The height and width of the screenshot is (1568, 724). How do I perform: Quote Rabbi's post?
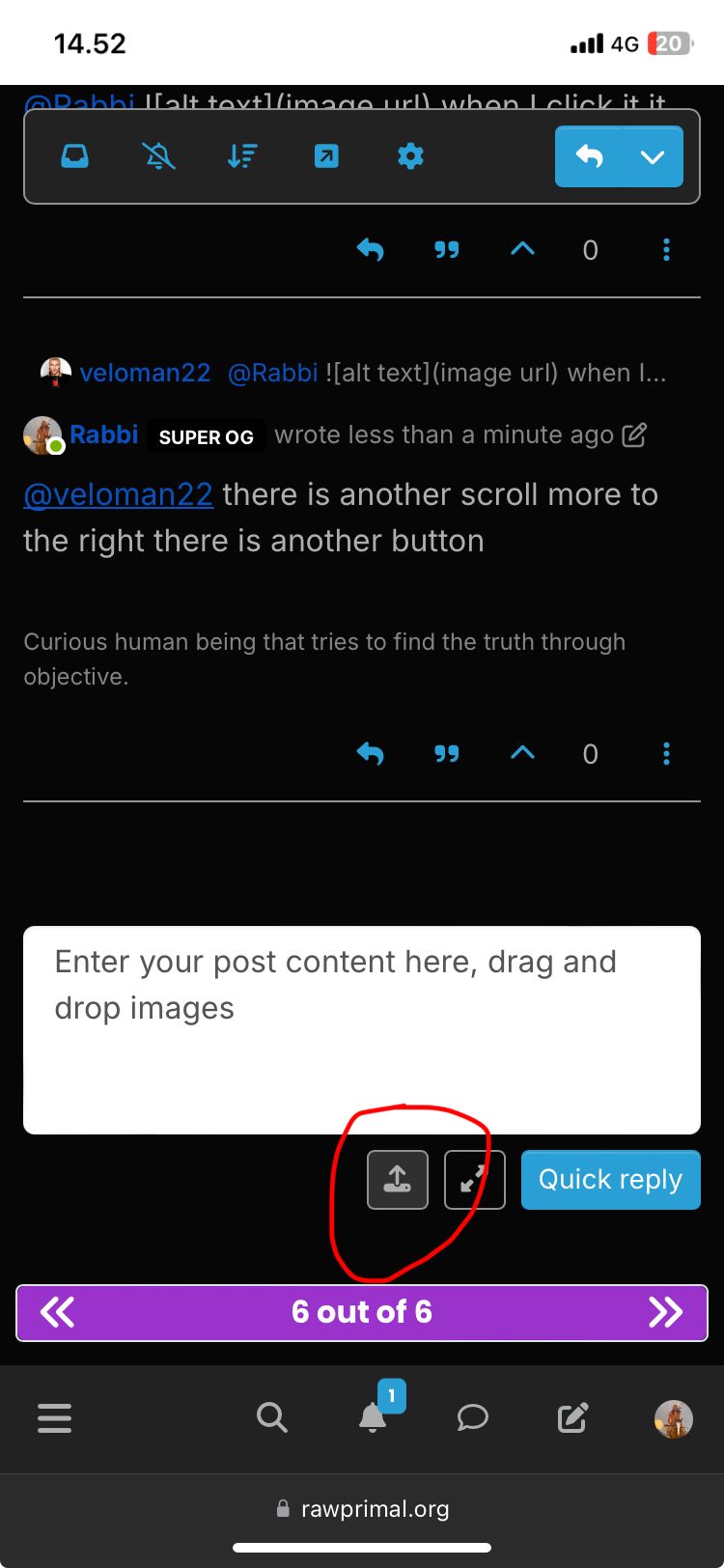point(446,753)
